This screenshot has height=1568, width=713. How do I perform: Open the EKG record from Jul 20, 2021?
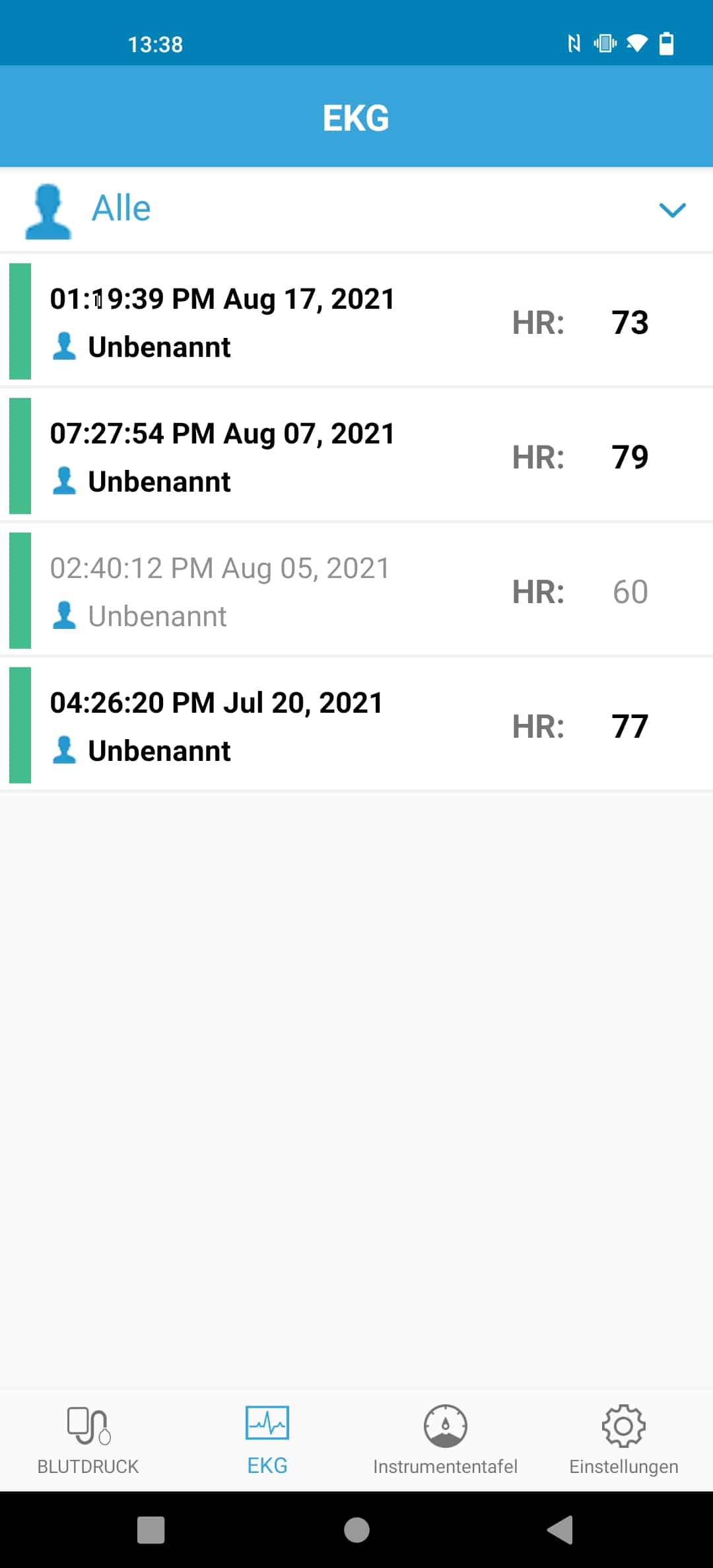tap(356, 725)
